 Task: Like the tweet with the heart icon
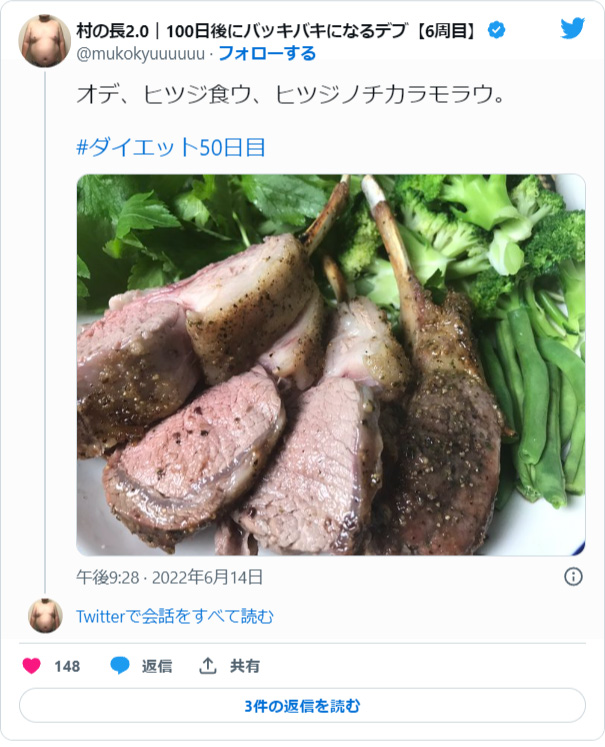tap(33, 666)
